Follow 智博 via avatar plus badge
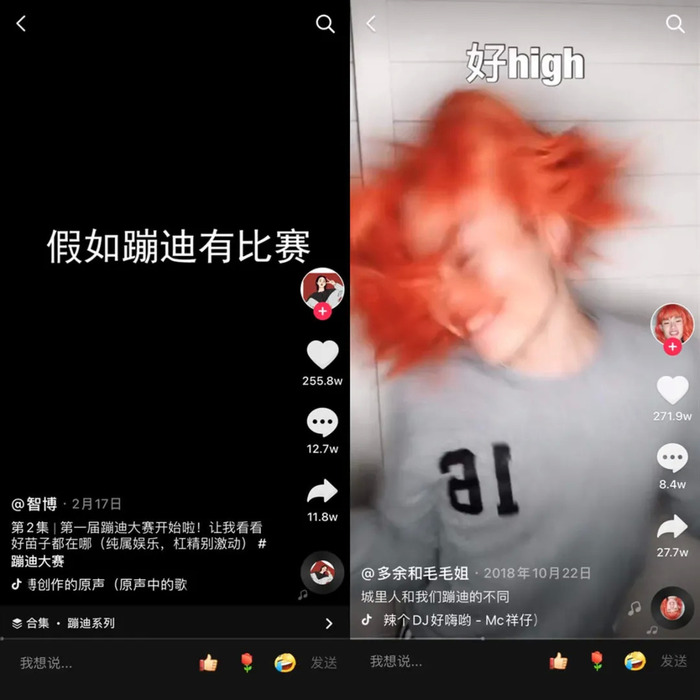Image resolution: width=700 pixels, height=700 pixels. (x=322, y=312)
